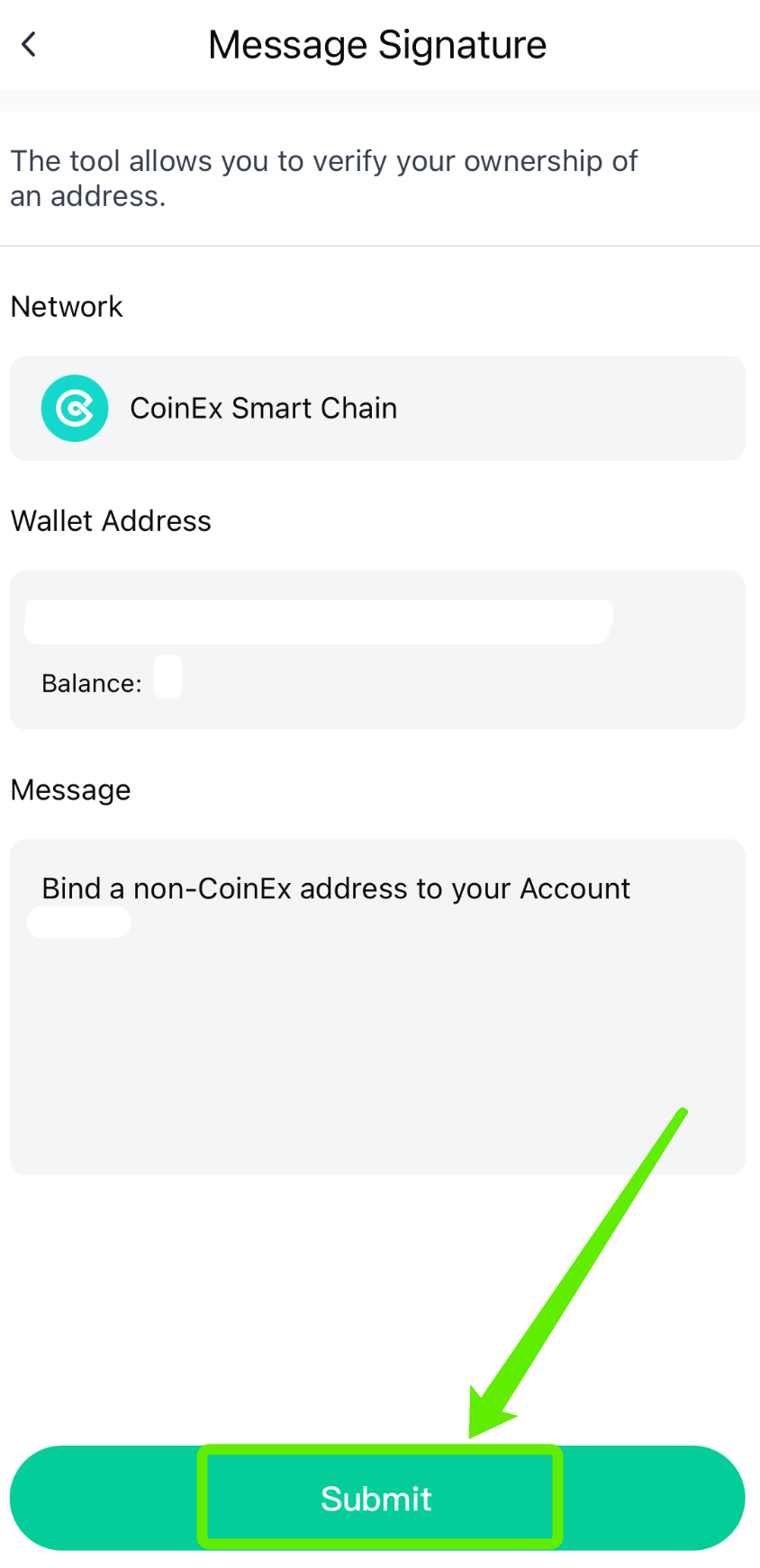Screen dimensions: 760x1568
Task: Submit the message signature
Action: point(376,1498)
